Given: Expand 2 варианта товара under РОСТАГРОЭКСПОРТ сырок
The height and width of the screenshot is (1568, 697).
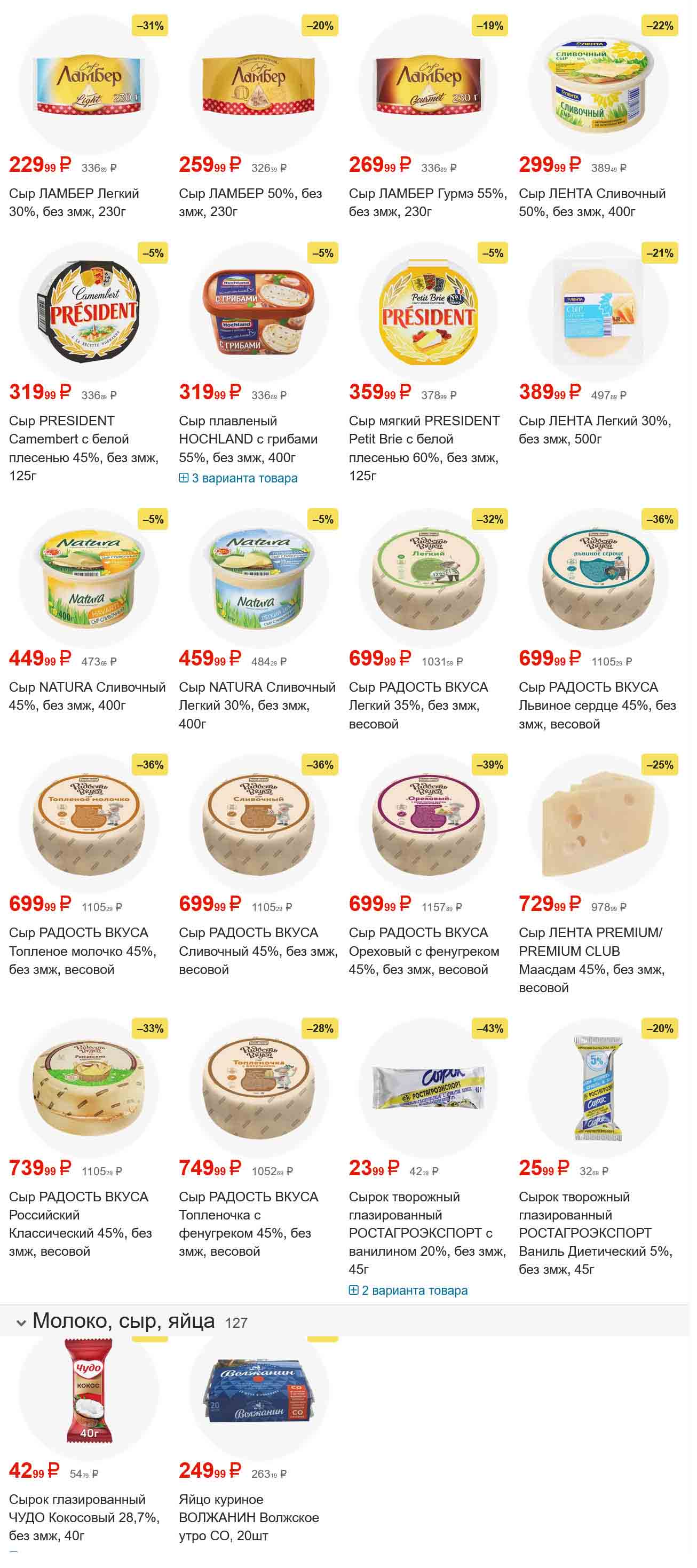Looking at the screenshot, I should tap(408, 1290).
